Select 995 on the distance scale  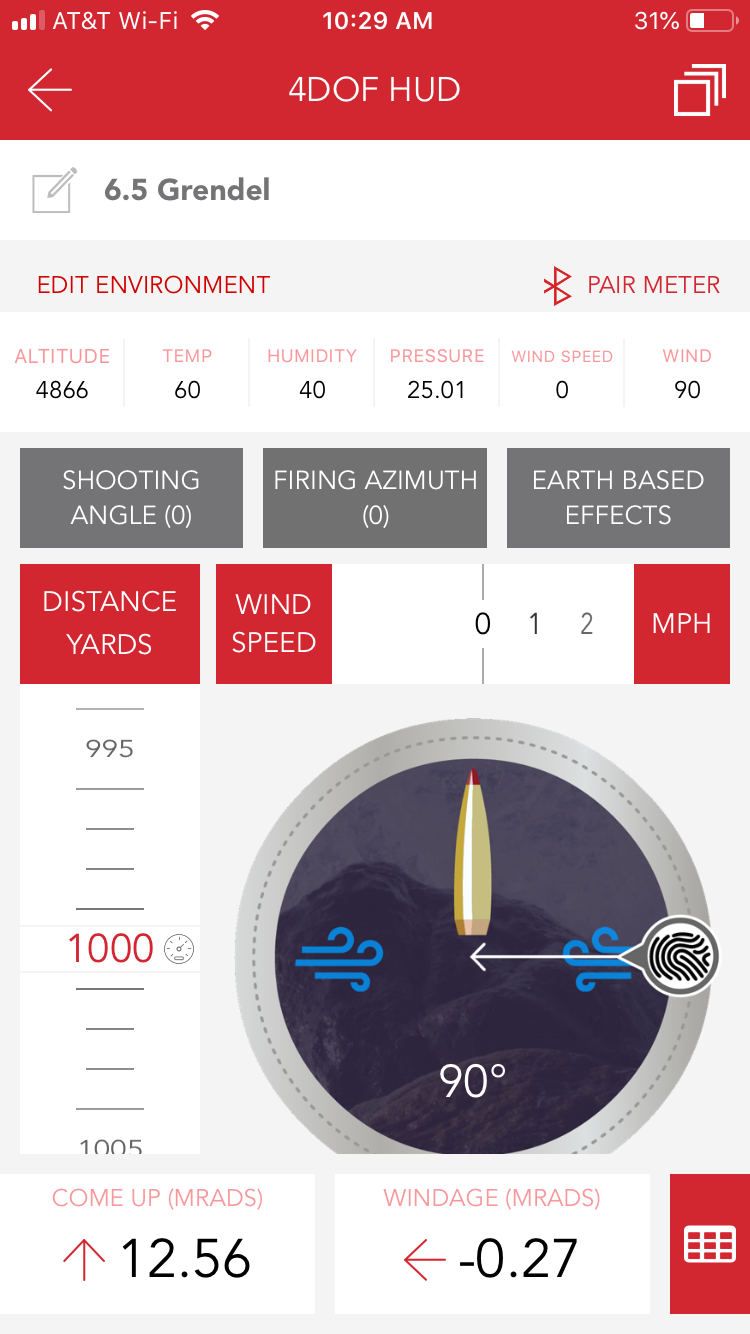click(110, 748)
